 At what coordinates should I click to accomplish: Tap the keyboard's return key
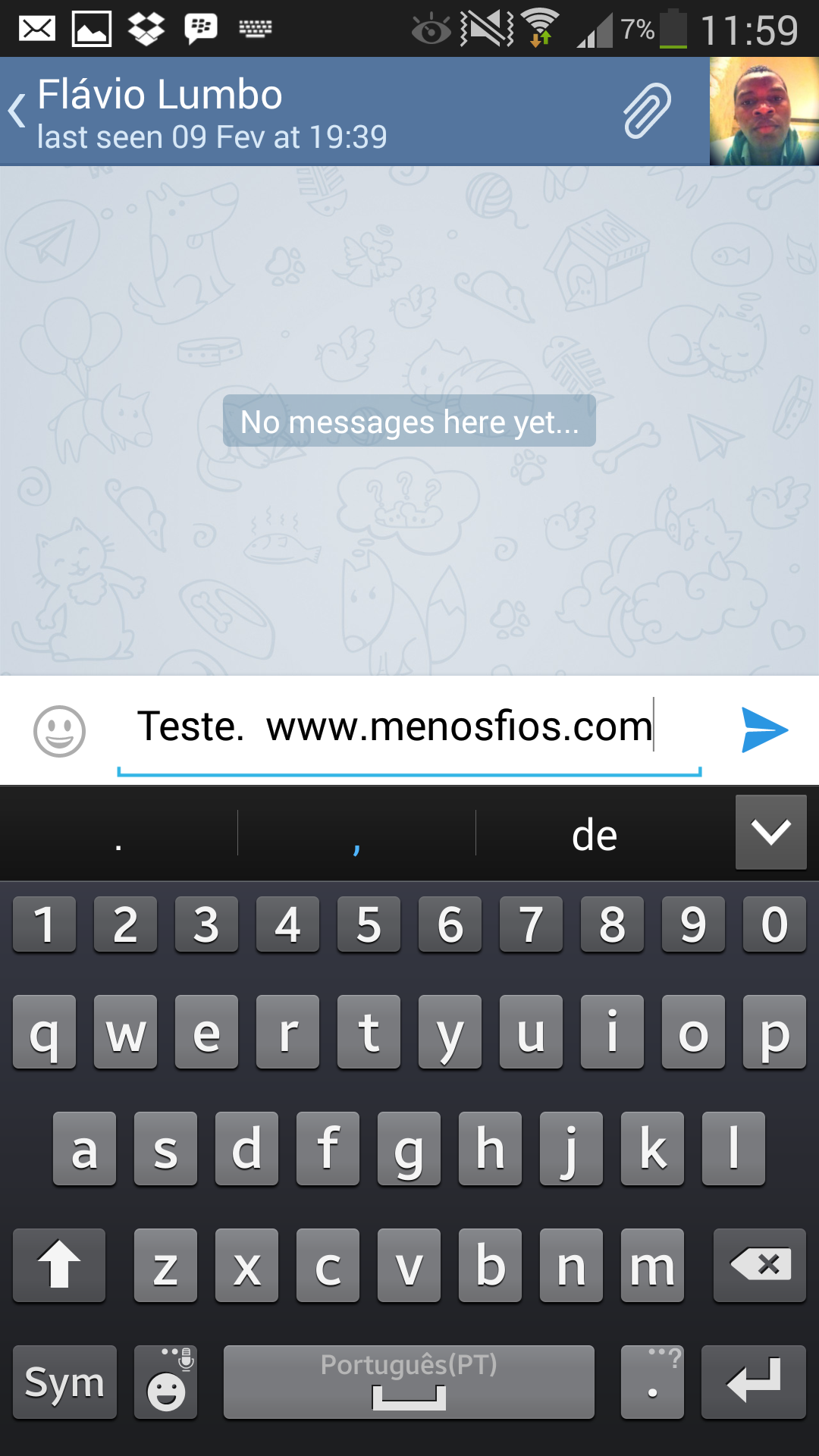pyautogui.click(x=753, y=1382)
